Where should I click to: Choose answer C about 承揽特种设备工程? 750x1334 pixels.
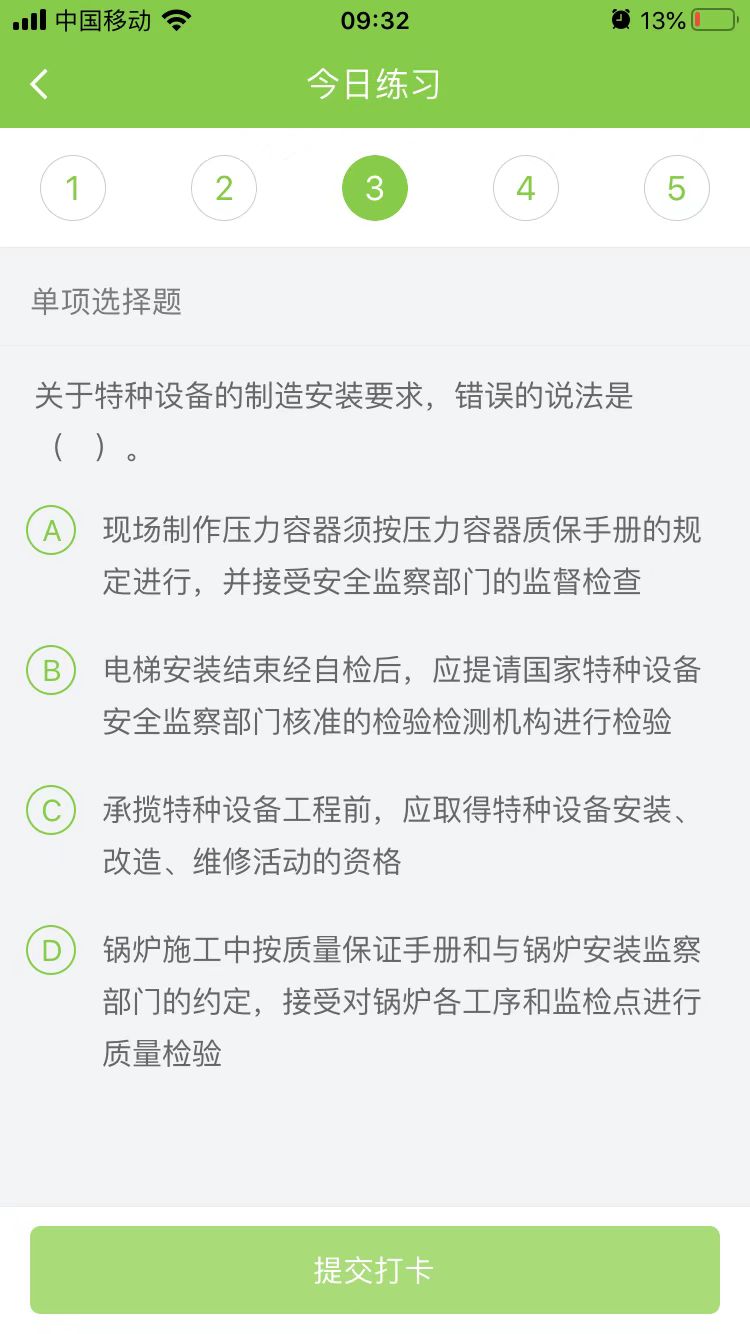(x=51, y=811)
